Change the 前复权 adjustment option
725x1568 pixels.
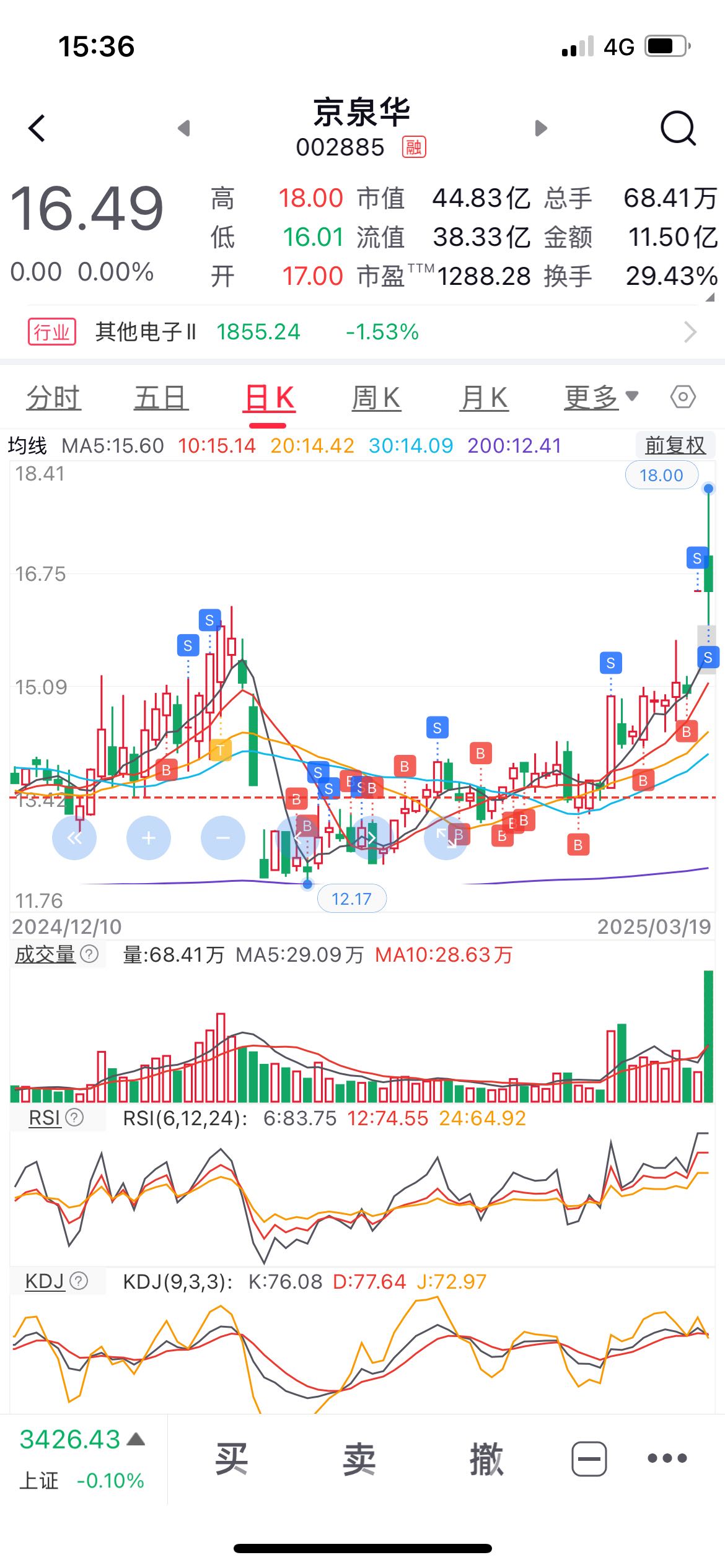[675, 445]
